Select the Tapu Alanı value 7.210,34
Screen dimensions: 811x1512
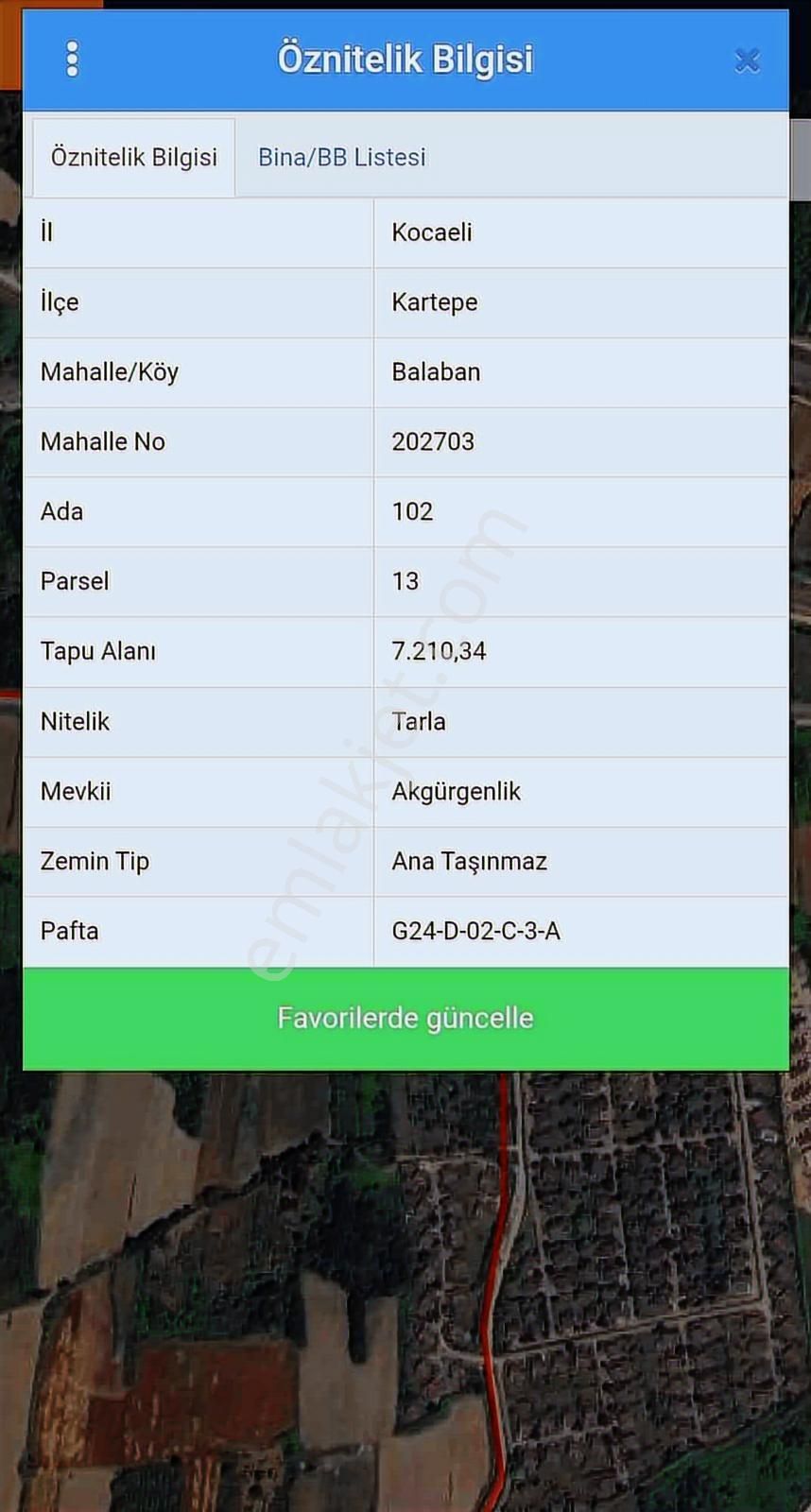(x=439, y=651)
